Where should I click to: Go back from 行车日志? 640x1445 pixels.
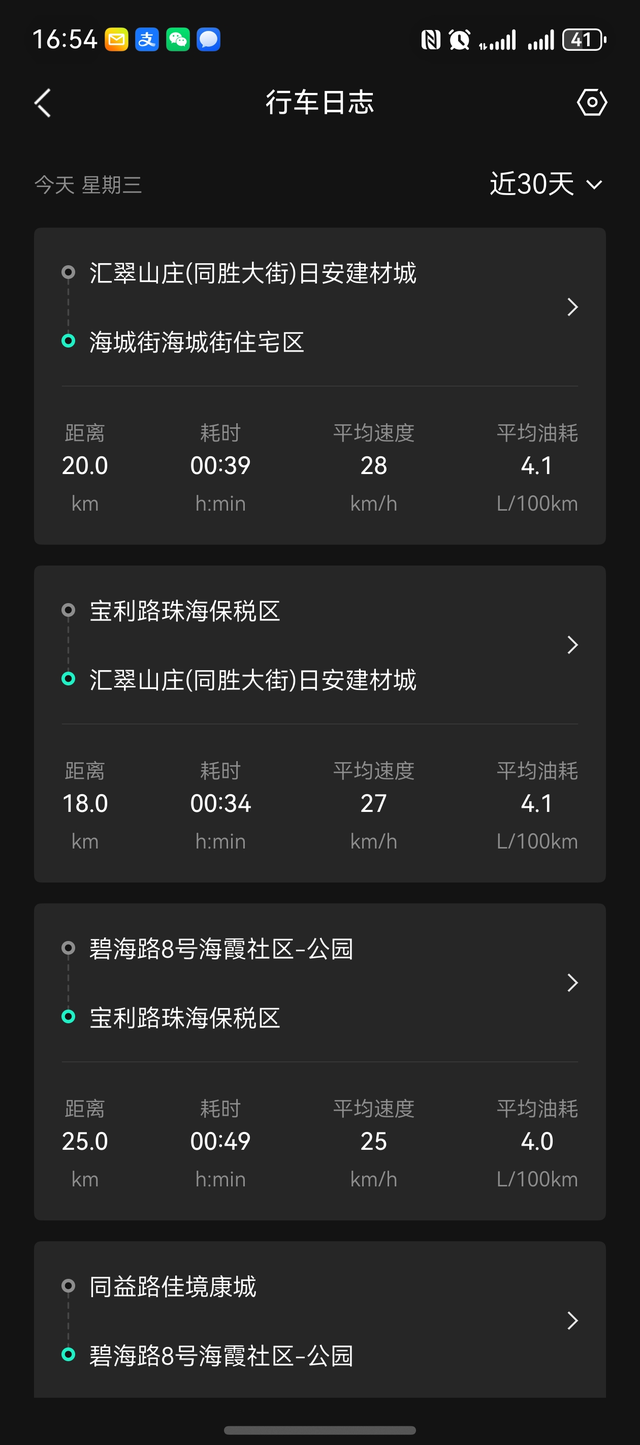pos(43,103)
